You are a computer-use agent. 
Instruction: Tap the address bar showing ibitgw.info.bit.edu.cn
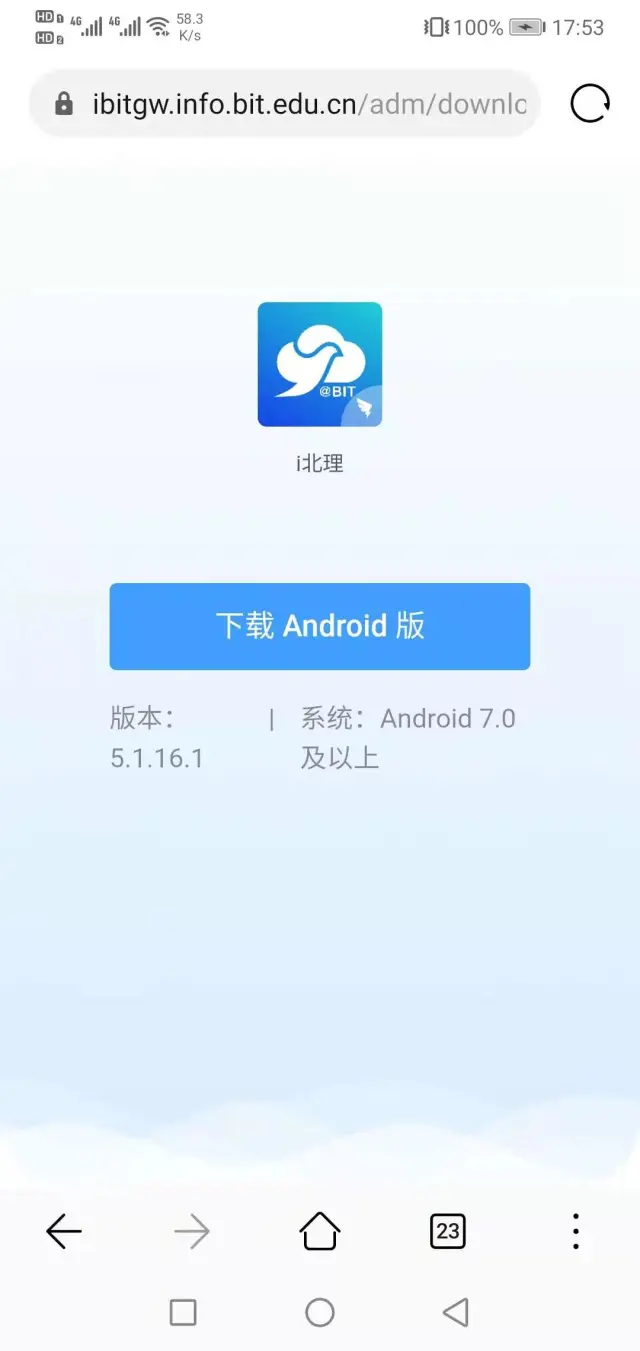pyautogui.click(x=285, y=103)
